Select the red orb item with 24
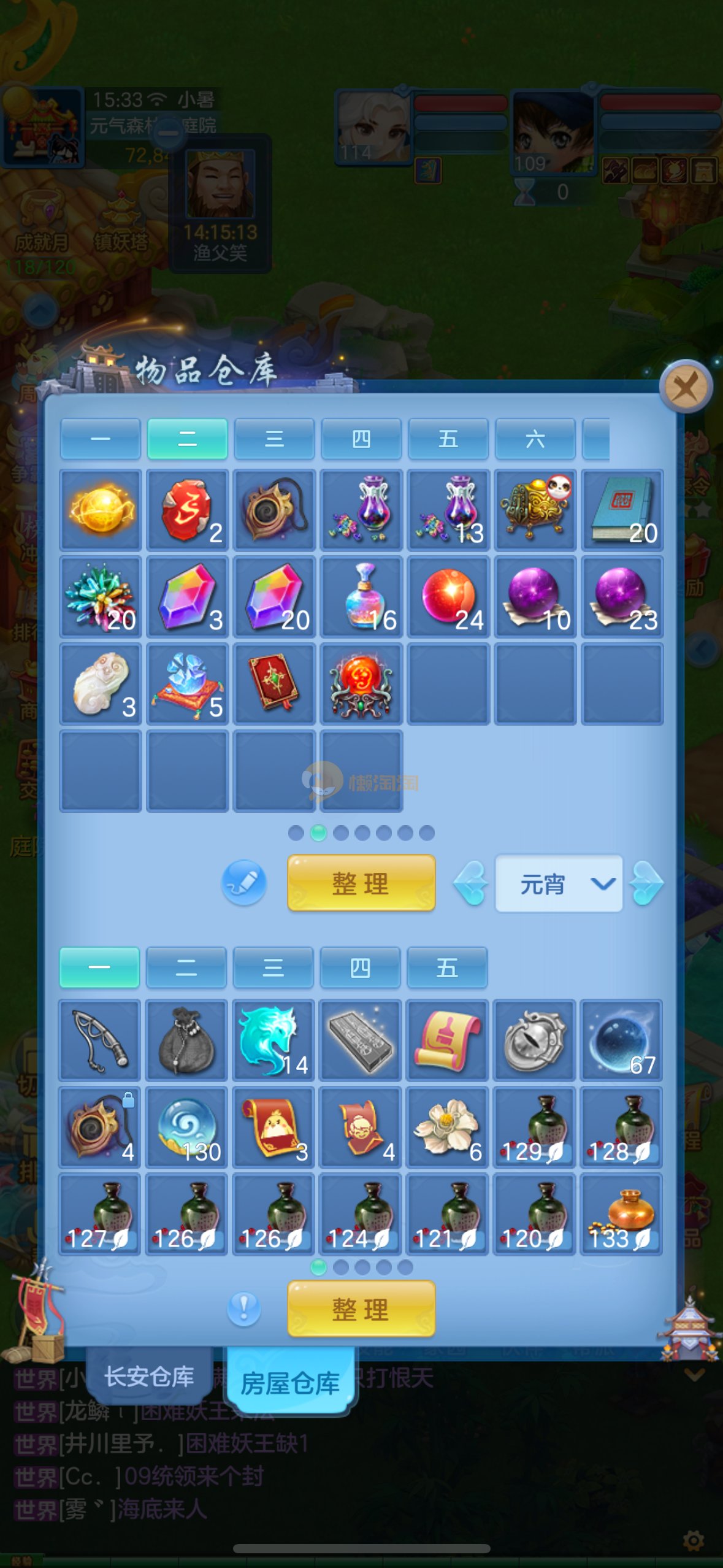723x1568 pixels. (448, 596)
